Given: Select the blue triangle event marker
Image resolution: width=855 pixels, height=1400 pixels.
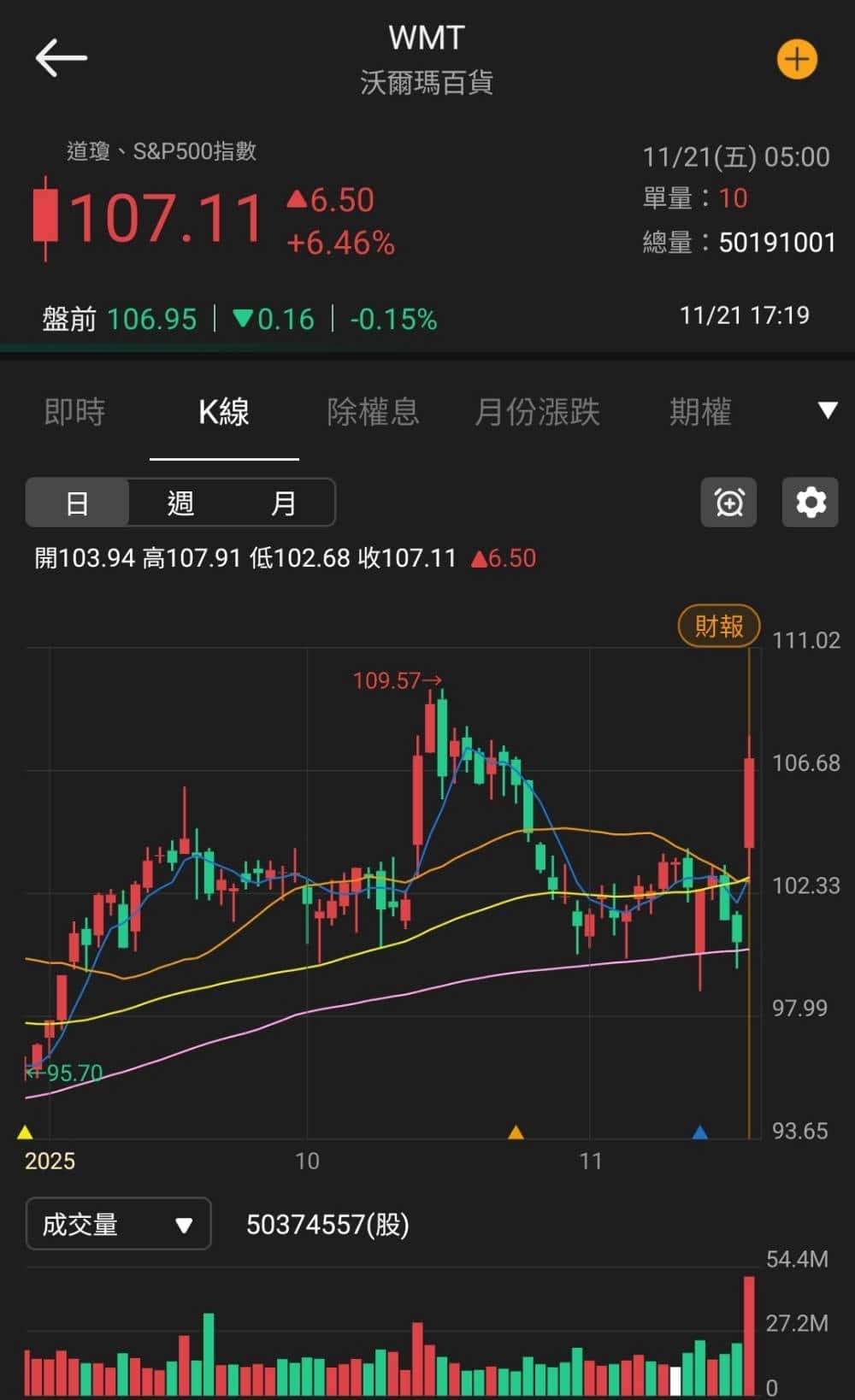Looking at the screenshot, I should click(x=699, y=1132).
